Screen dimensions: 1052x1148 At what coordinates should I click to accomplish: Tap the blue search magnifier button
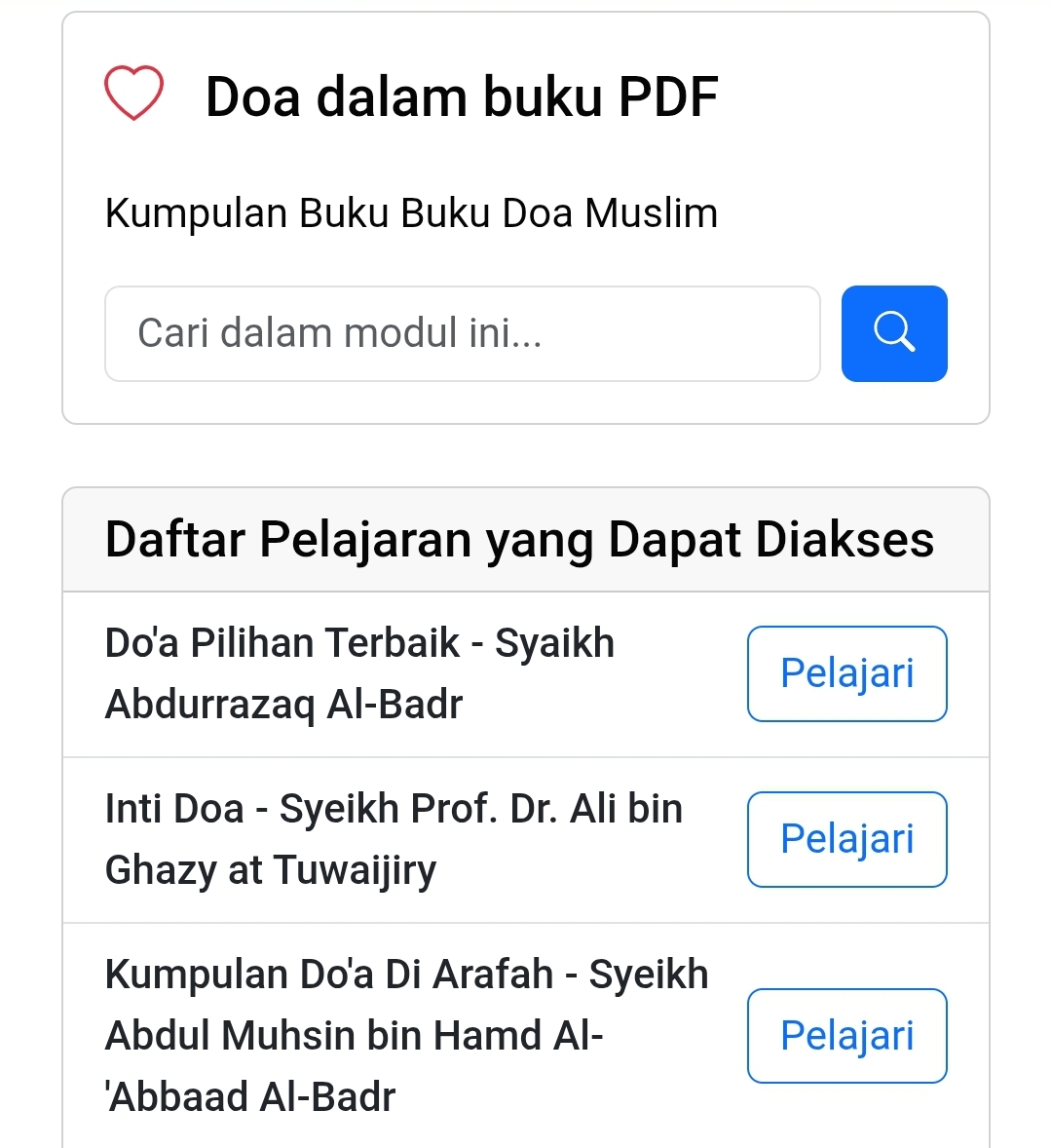tap(893, 333)
